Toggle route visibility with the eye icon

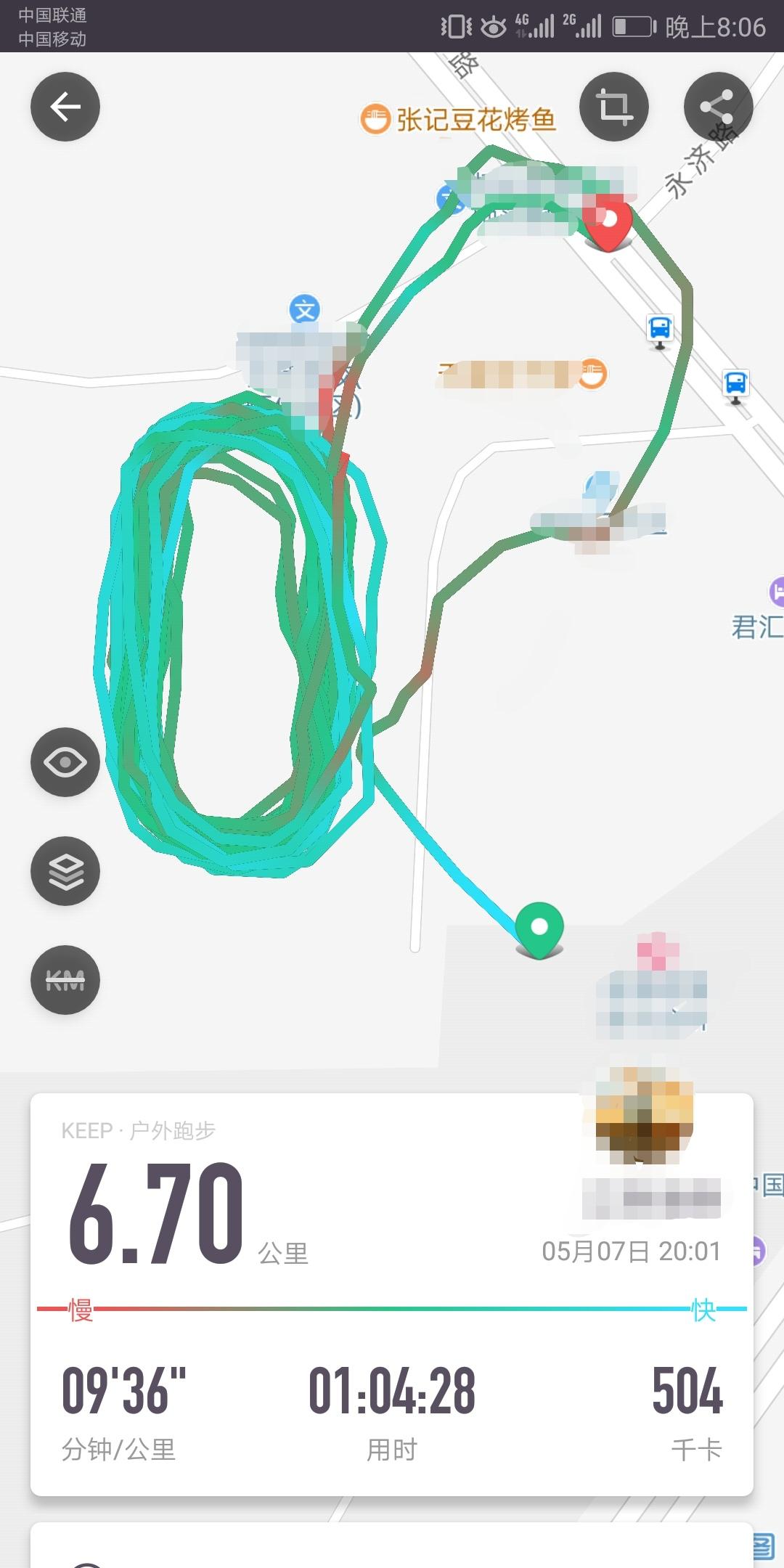[65, 762]
